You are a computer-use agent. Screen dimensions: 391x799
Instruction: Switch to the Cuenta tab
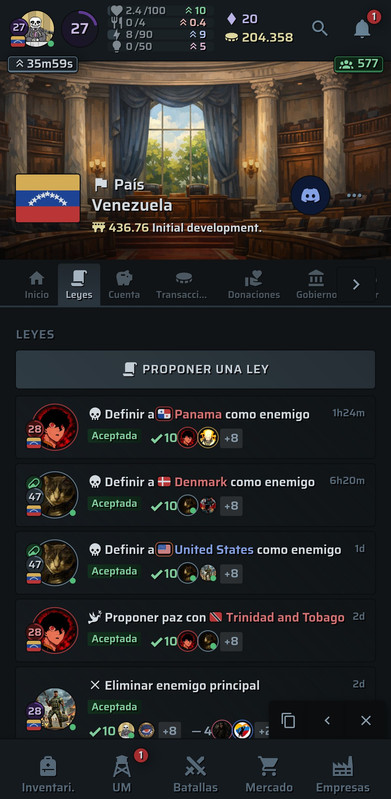tap(124, 285)
